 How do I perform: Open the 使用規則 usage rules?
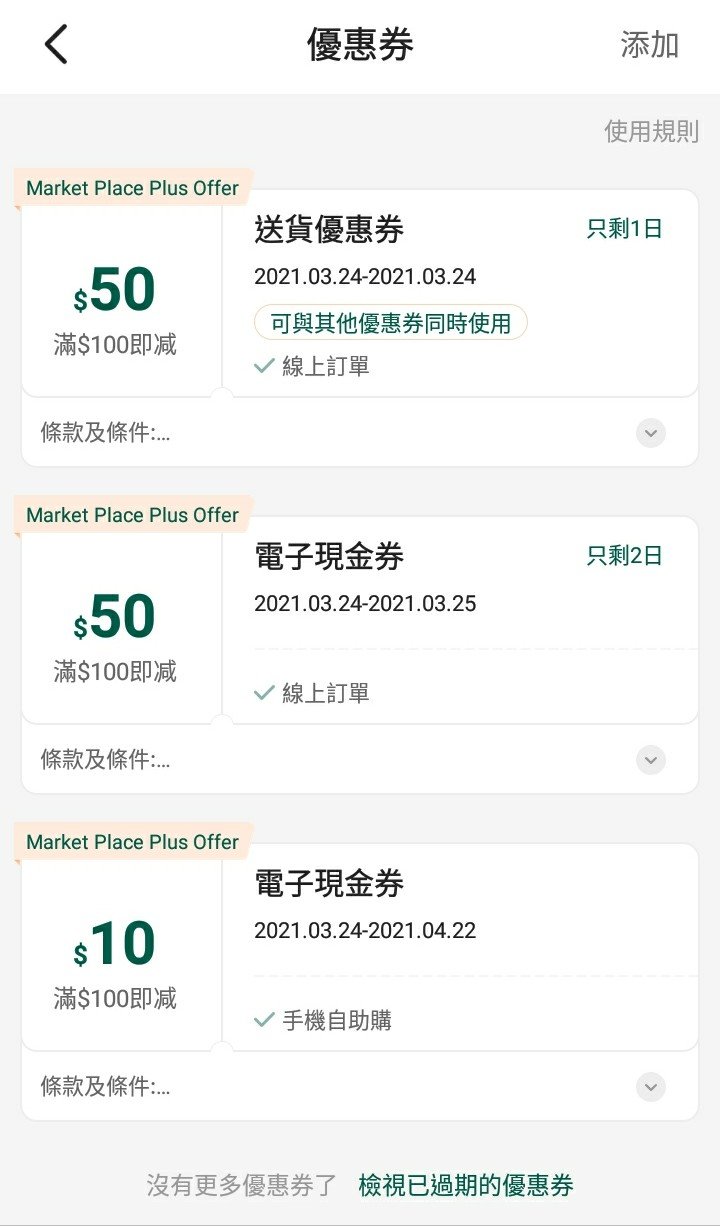tap(651, 131)
